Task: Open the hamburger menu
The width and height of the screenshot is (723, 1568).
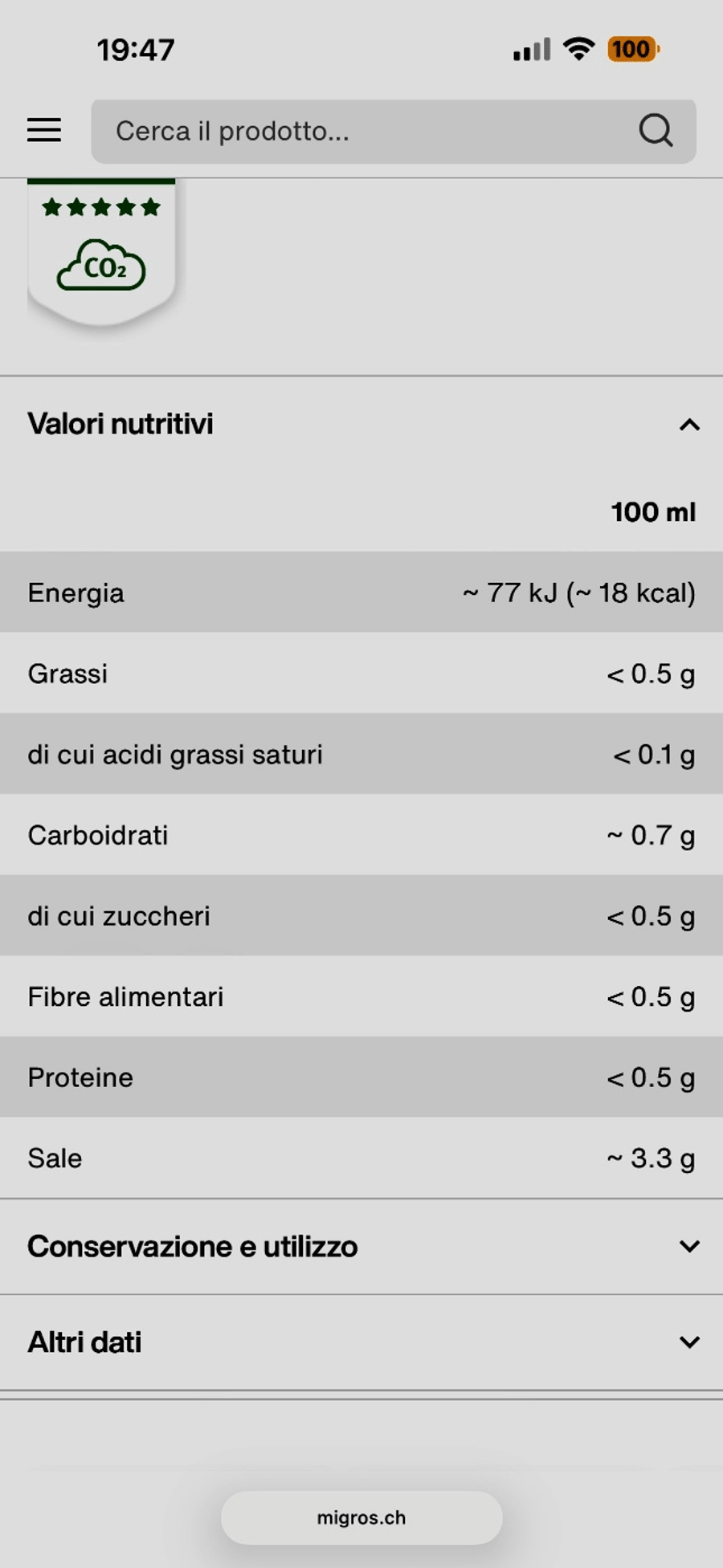Action: click(44, 130)
